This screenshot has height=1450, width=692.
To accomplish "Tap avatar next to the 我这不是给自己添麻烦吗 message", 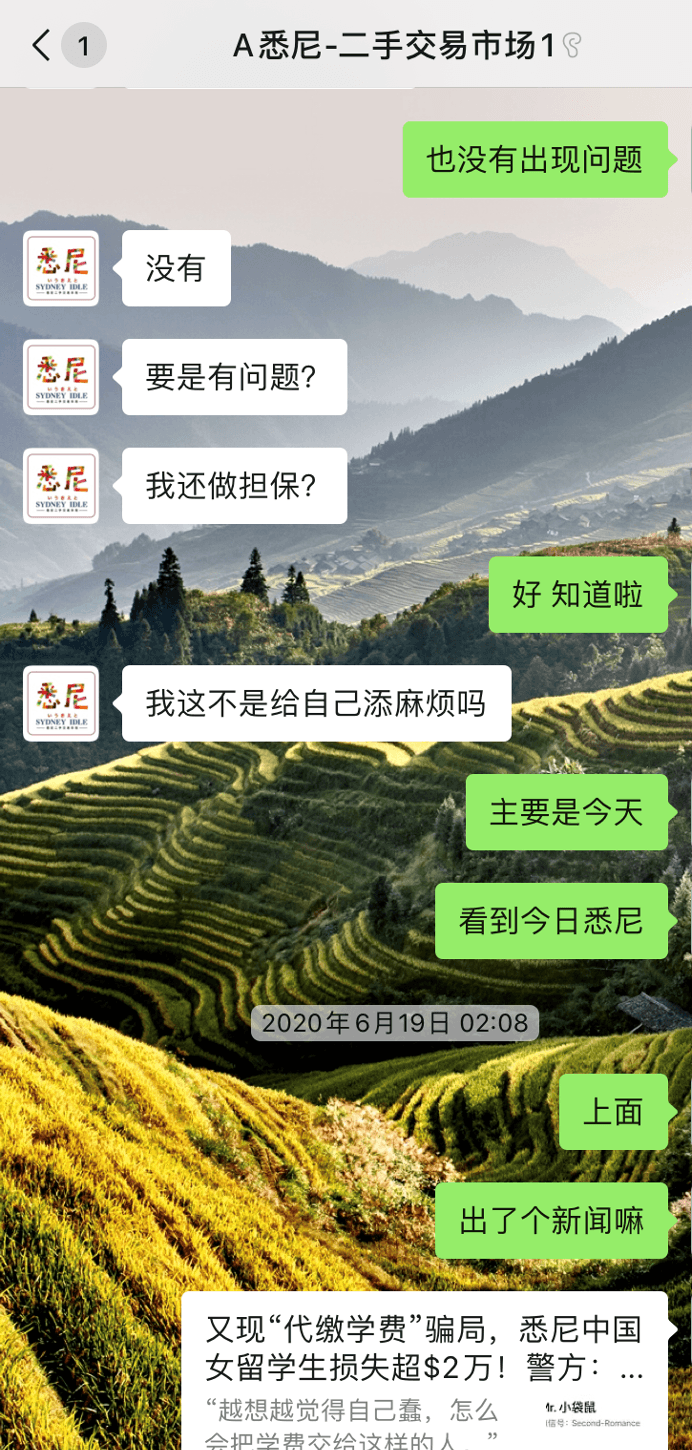I will tap(61, 703).
